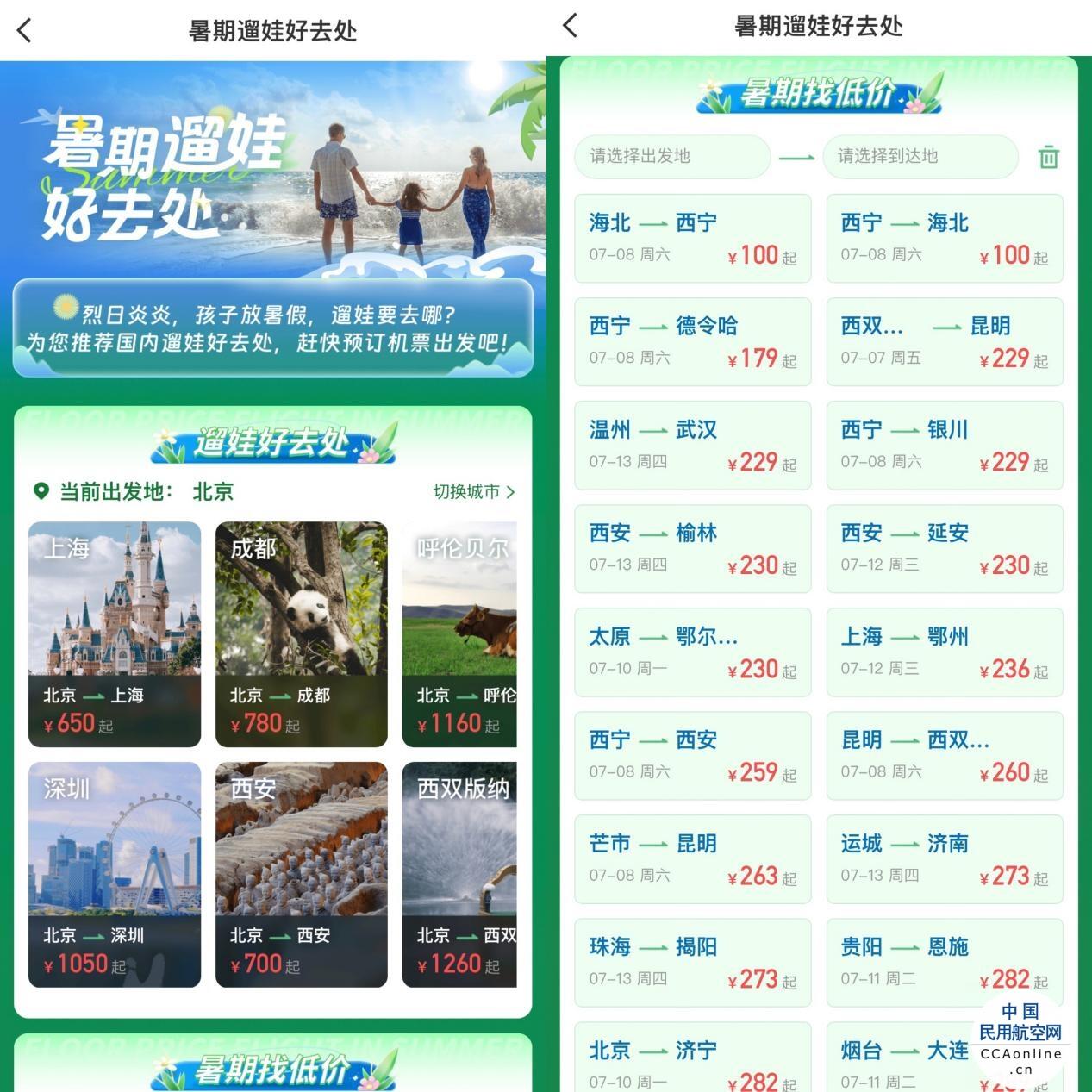Open the 请选择出发地 departure field
This screenshot has height=1092, width=1092.
[672, 156]
